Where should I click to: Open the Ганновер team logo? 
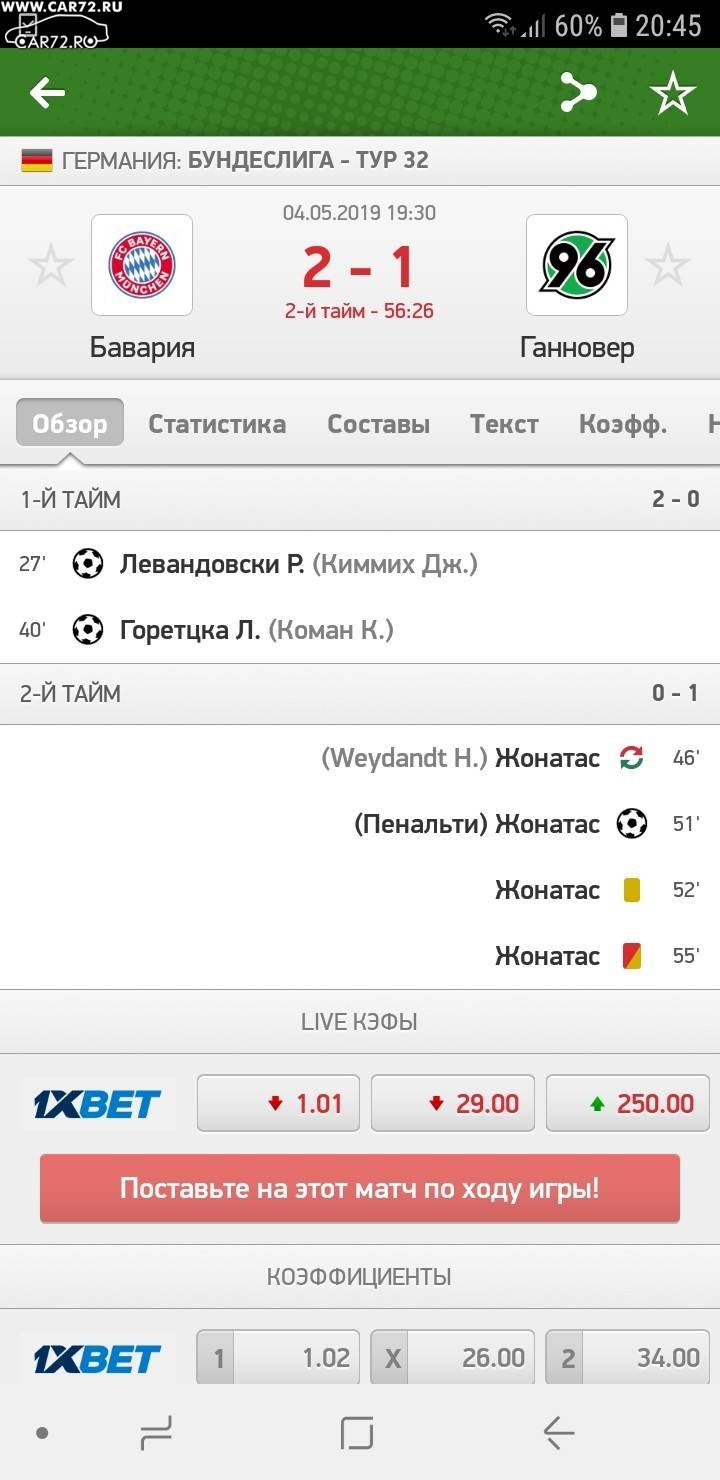577,265
